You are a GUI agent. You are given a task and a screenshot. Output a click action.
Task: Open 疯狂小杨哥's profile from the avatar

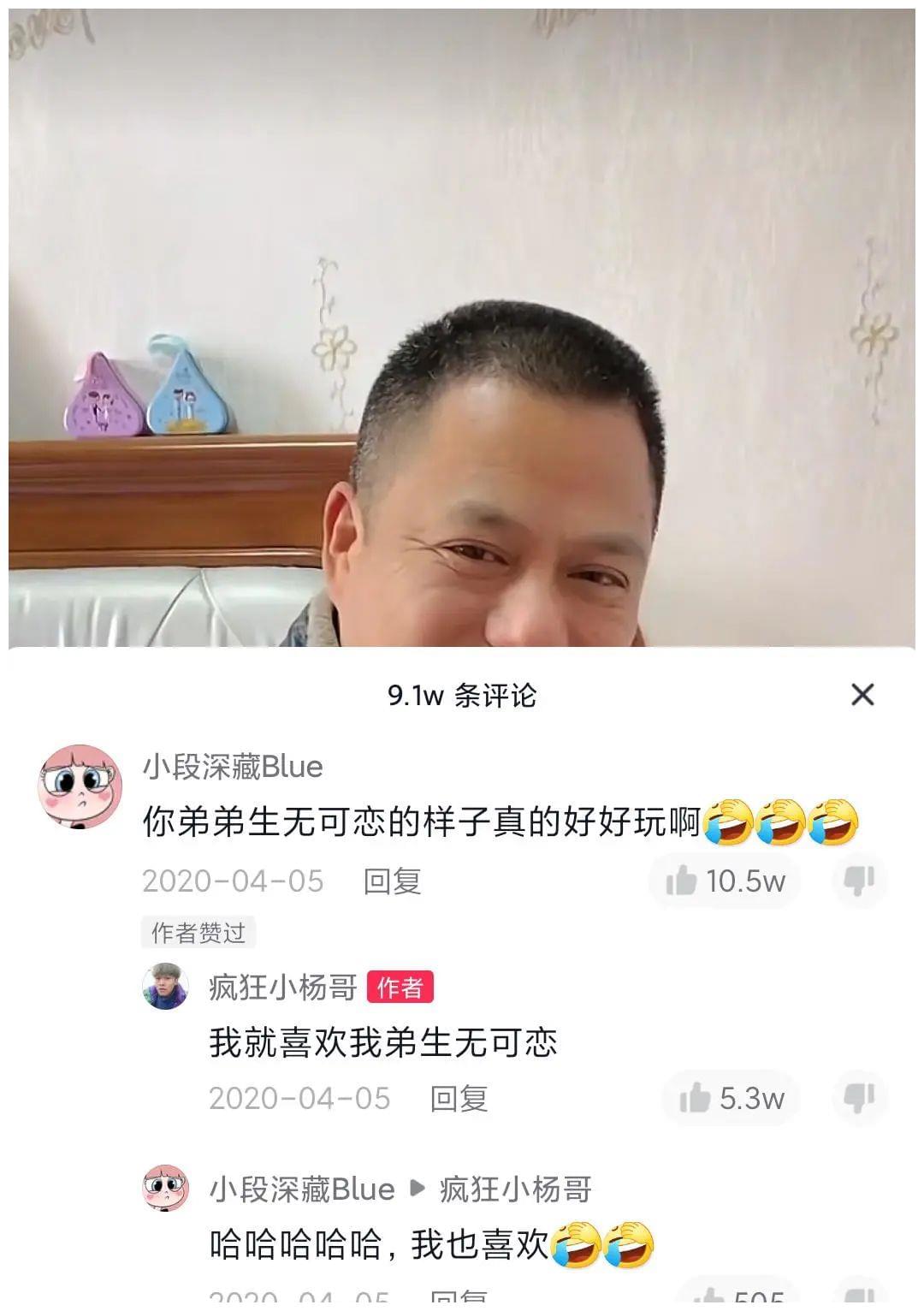[x=165, y=987]
